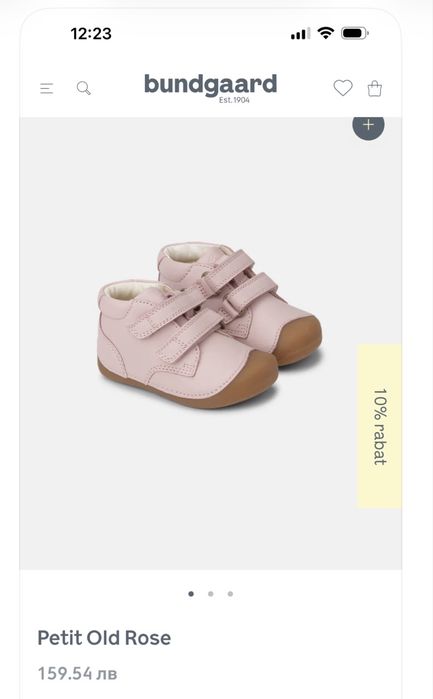Jump to the third image dot
This screenshot has height=699, width=433.
(x=230, y=594)
